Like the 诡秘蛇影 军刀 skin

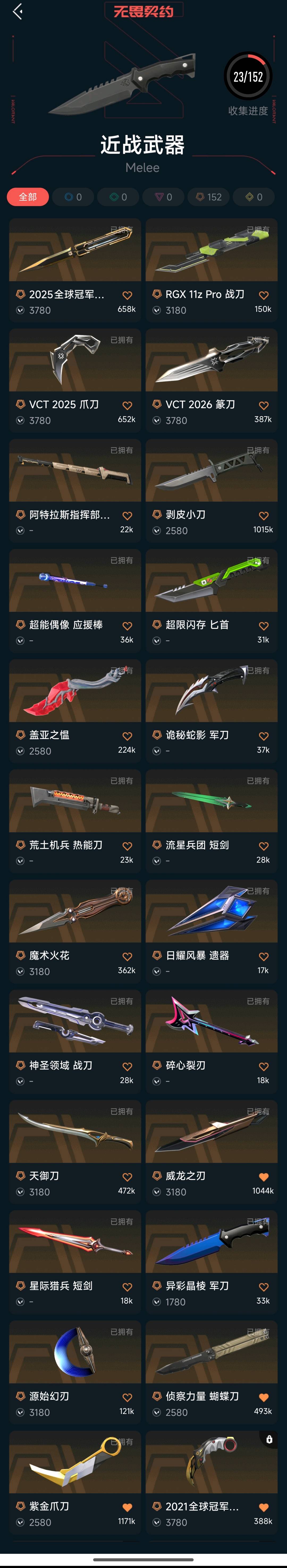[x=264, y=736]
